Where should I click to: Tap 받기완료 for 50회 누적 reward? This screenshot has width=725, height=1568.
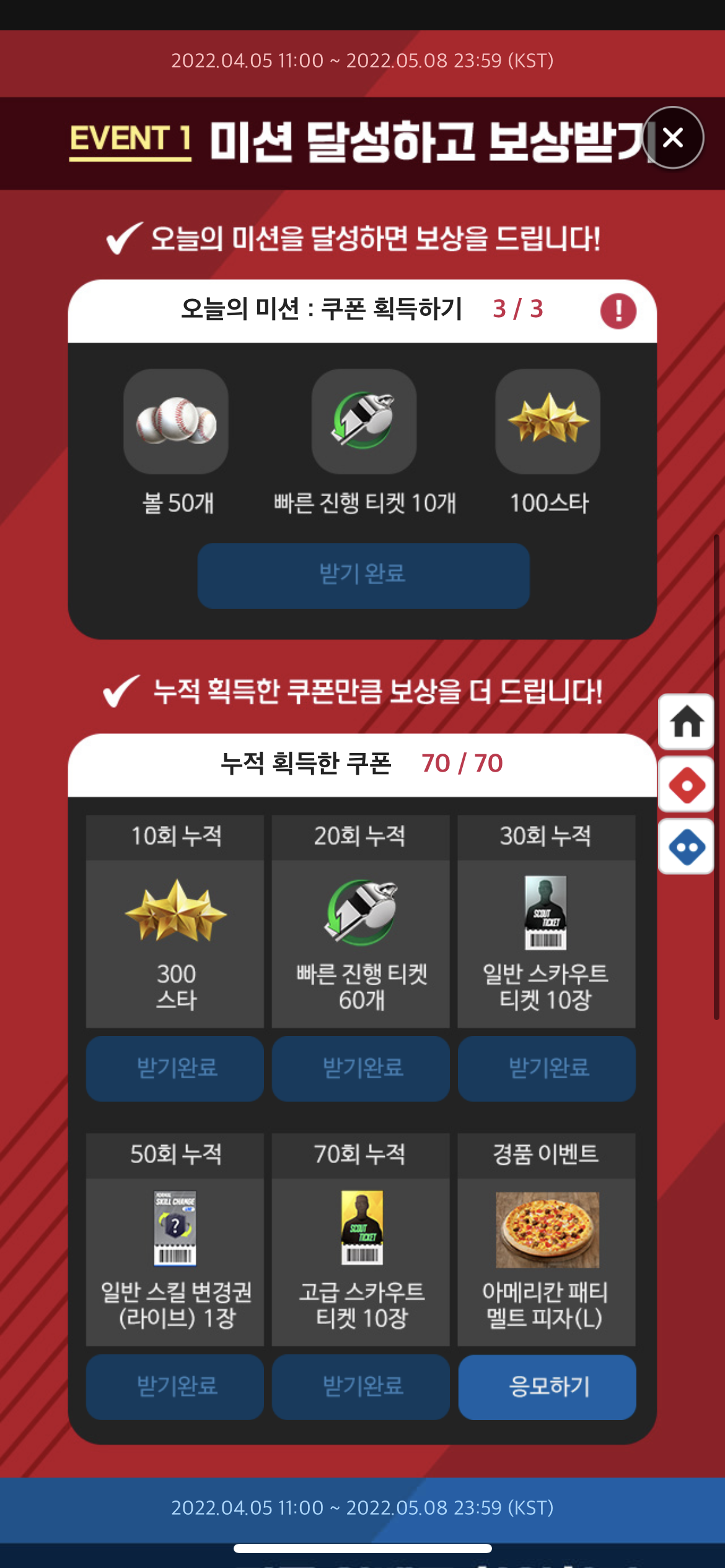[x=175, y=1387]
